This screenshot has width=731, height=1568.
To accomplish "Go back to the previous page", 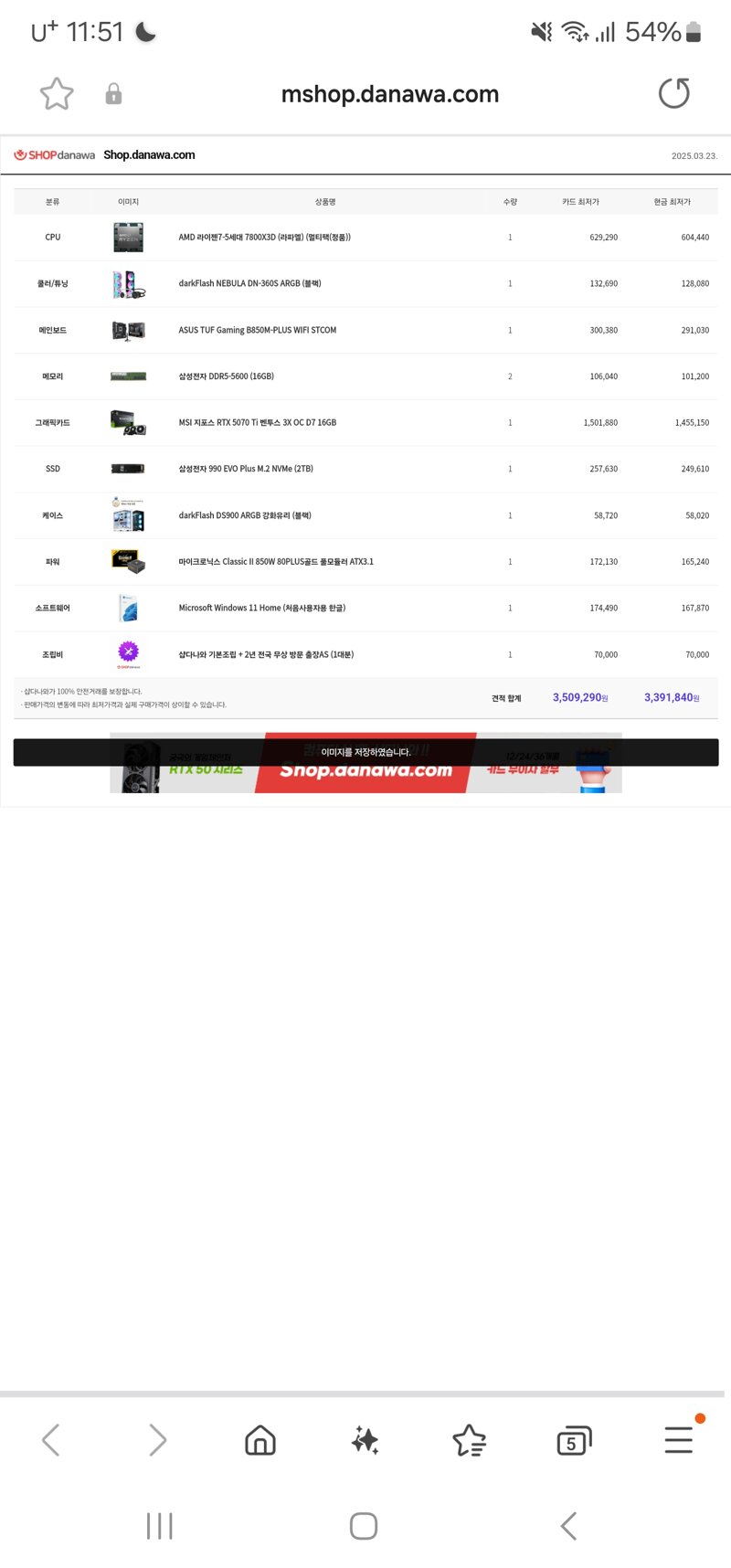I will click(x=51, y=1440).
